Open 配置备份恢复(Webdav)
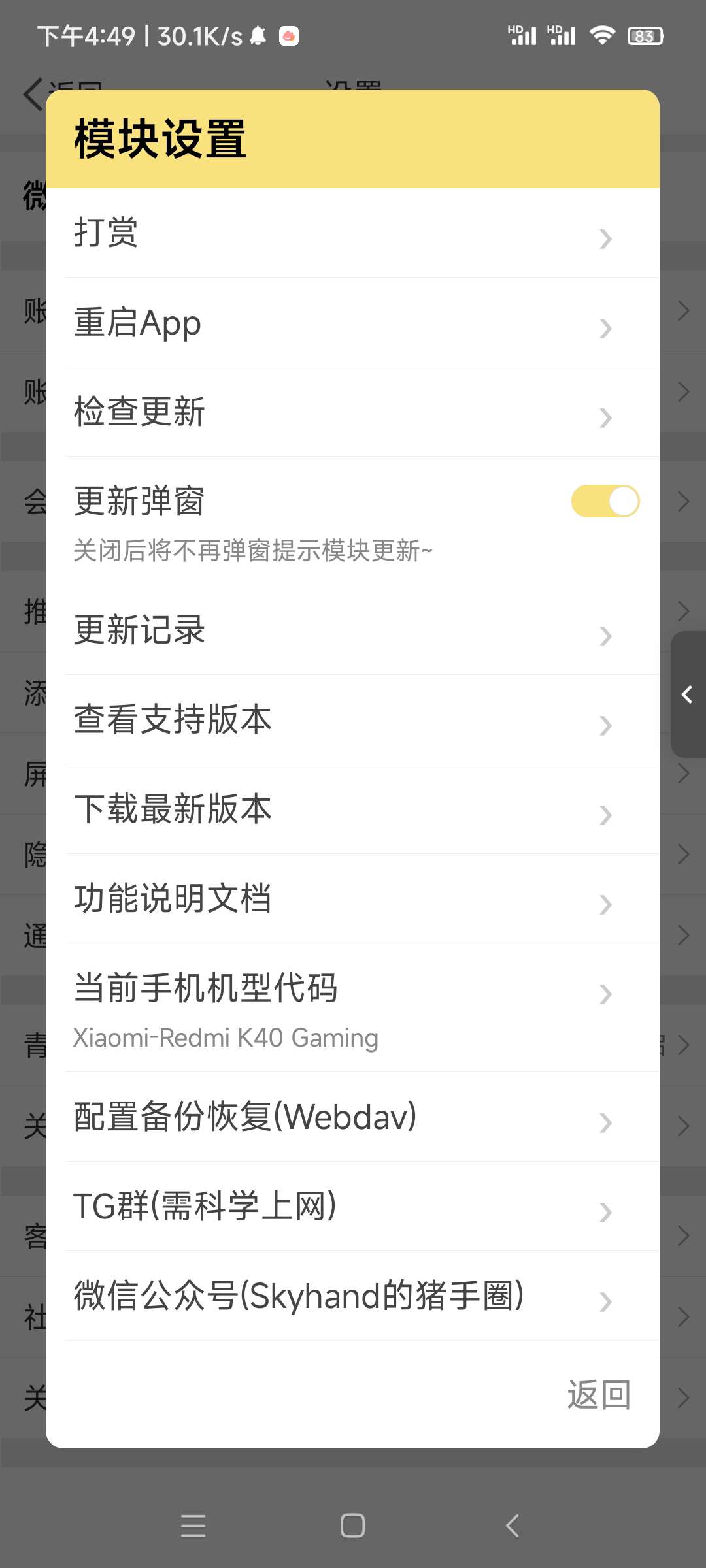 click(353, 1117)
